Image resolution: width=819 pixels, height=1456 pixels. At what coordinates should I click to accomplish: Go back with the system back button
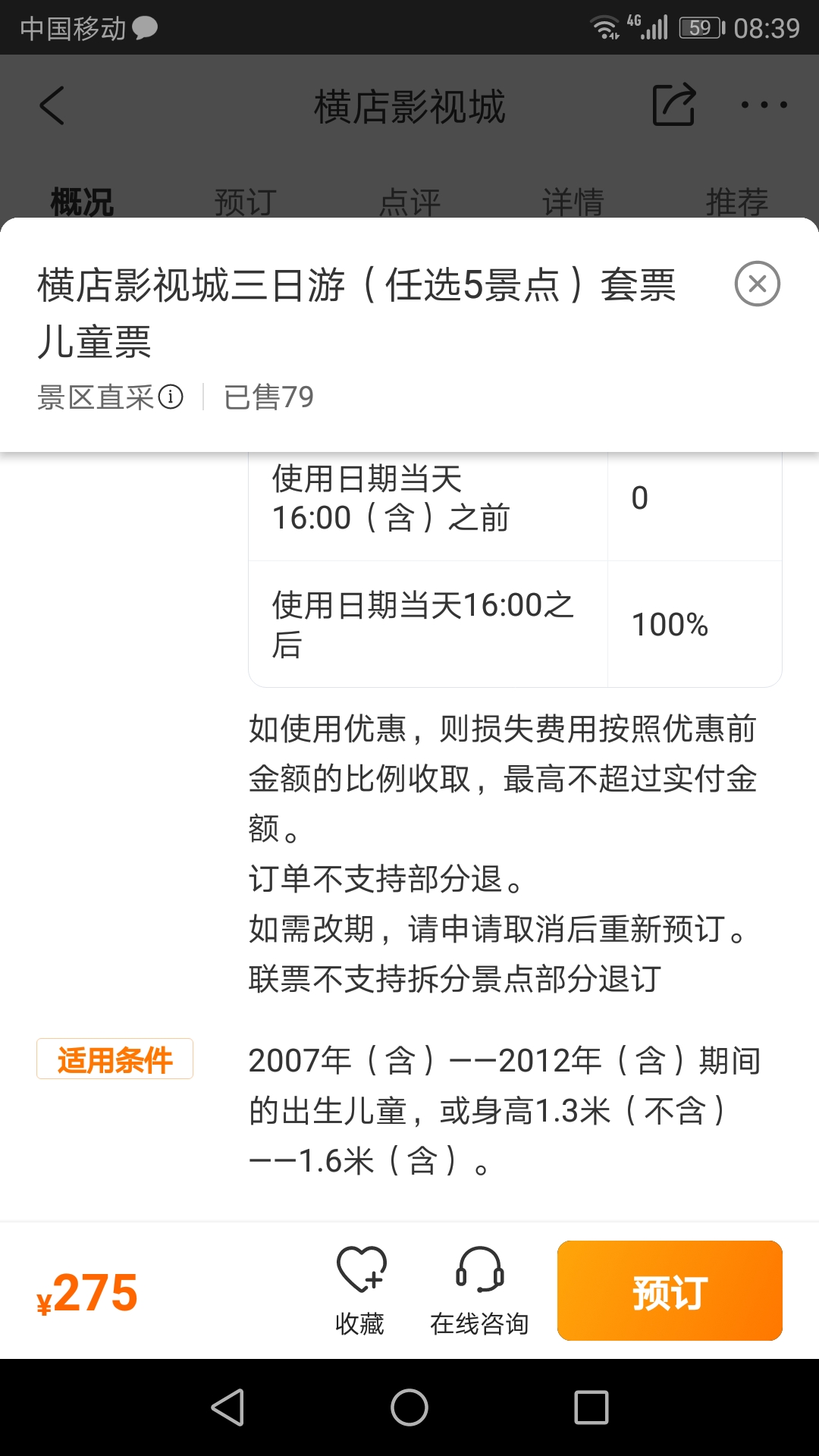[x=227, y=1407]
